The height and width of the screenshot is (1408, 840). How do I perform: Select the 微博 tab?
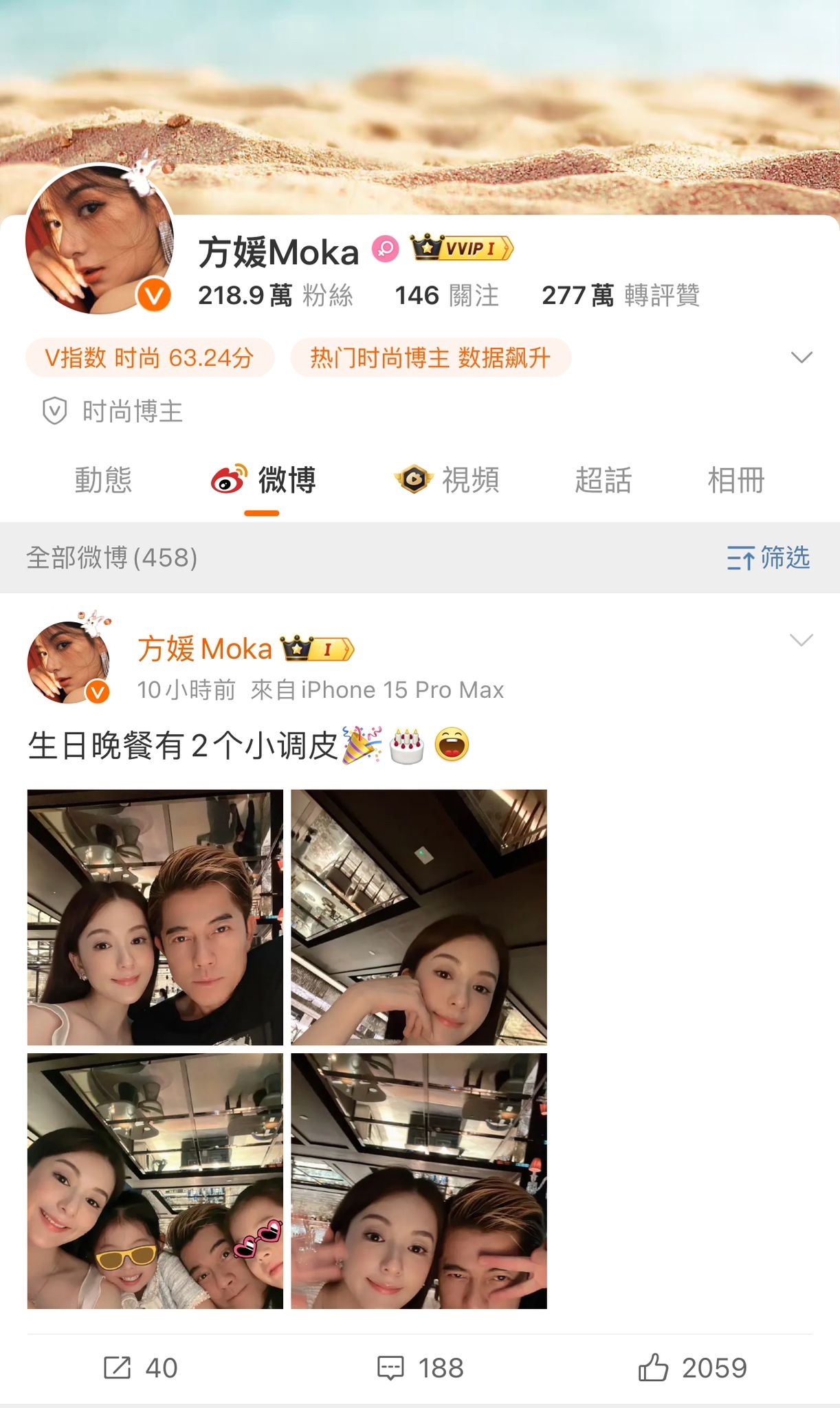coord(263,480)
